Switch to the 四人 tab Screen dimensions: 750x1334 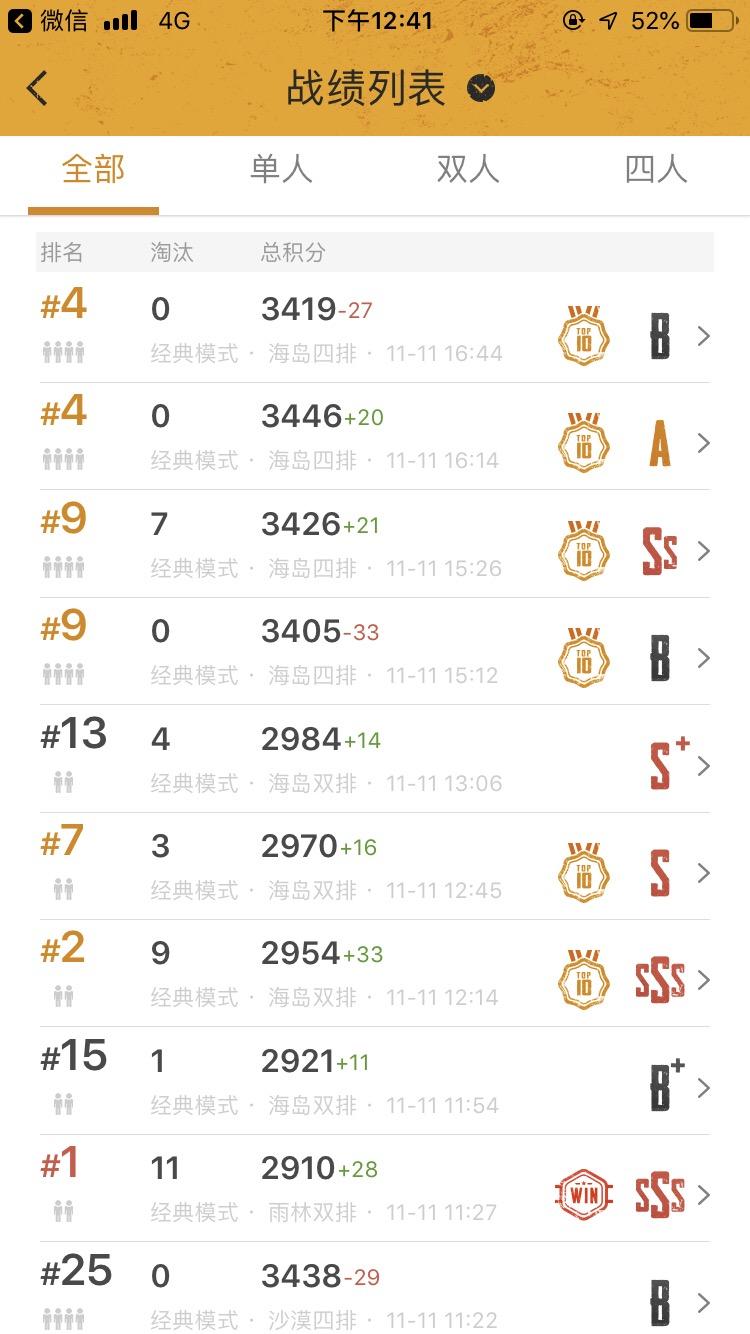tap(656, 169)
